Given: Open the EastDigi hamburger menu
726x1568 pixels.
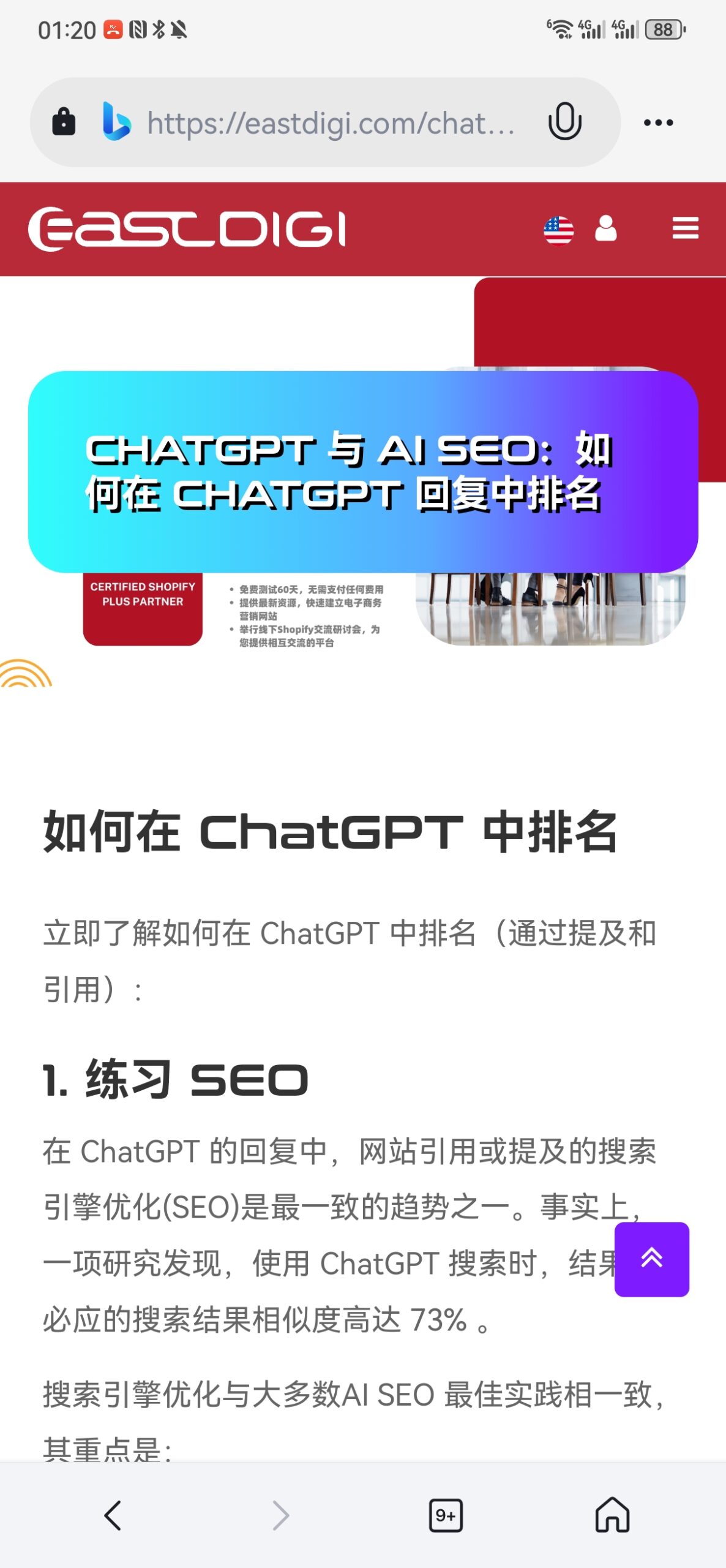Looking at the screenshot, I should pyautogui.click(x=685, y=228).
